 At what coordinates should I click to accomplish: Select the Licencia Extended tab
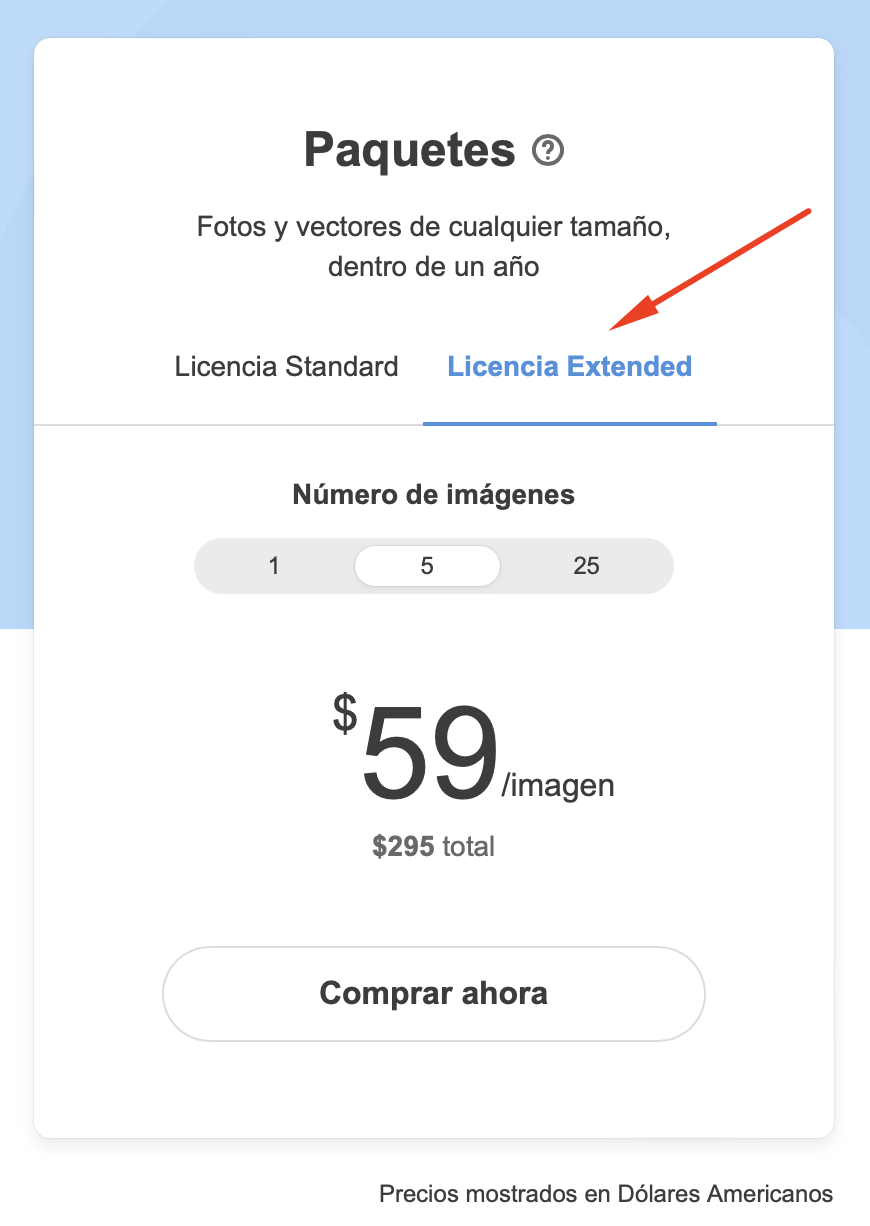(x=569, y=366)
